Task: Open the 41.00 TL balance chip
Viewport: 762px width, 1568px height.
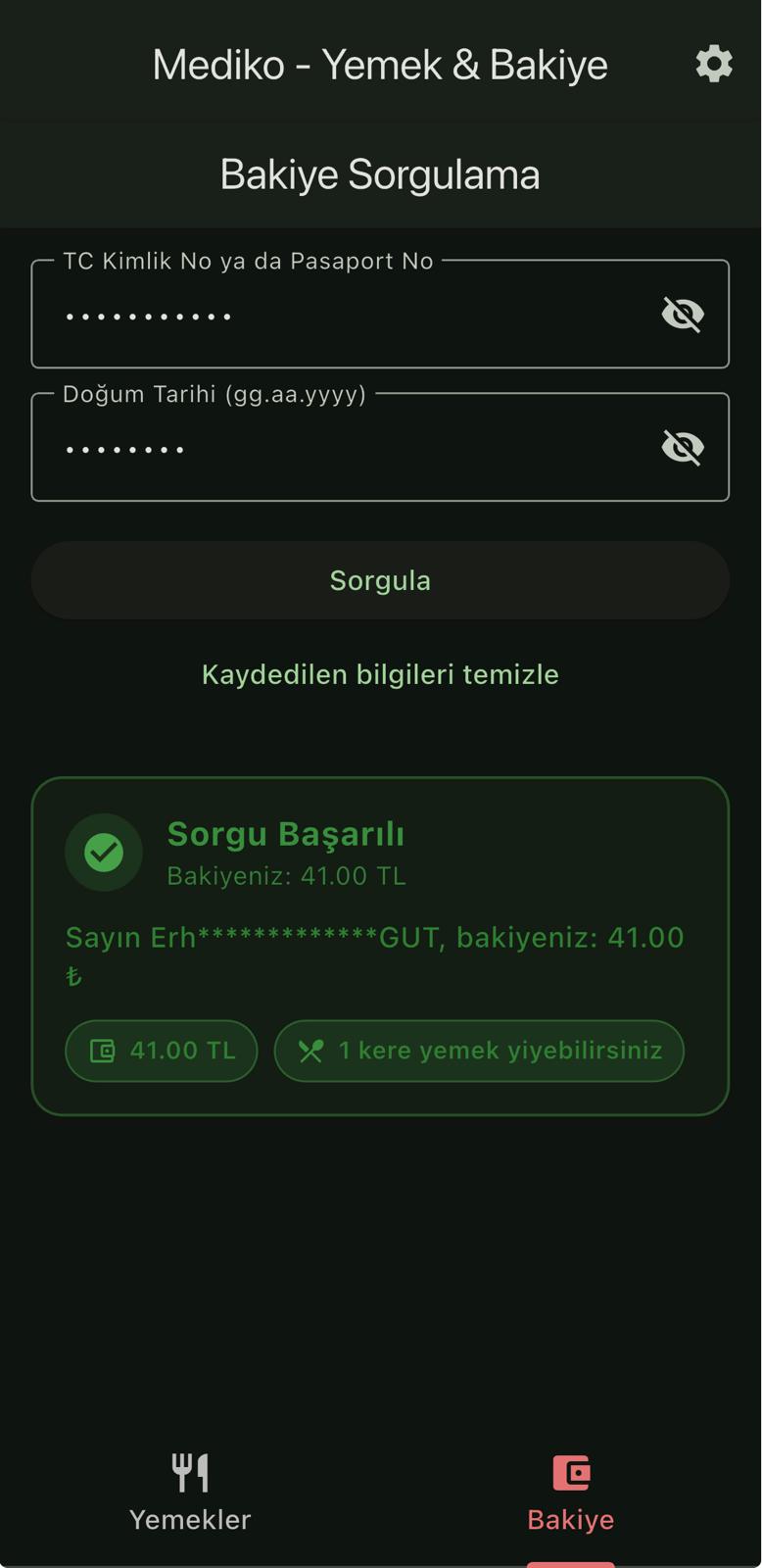Action: click(161, 1051)
